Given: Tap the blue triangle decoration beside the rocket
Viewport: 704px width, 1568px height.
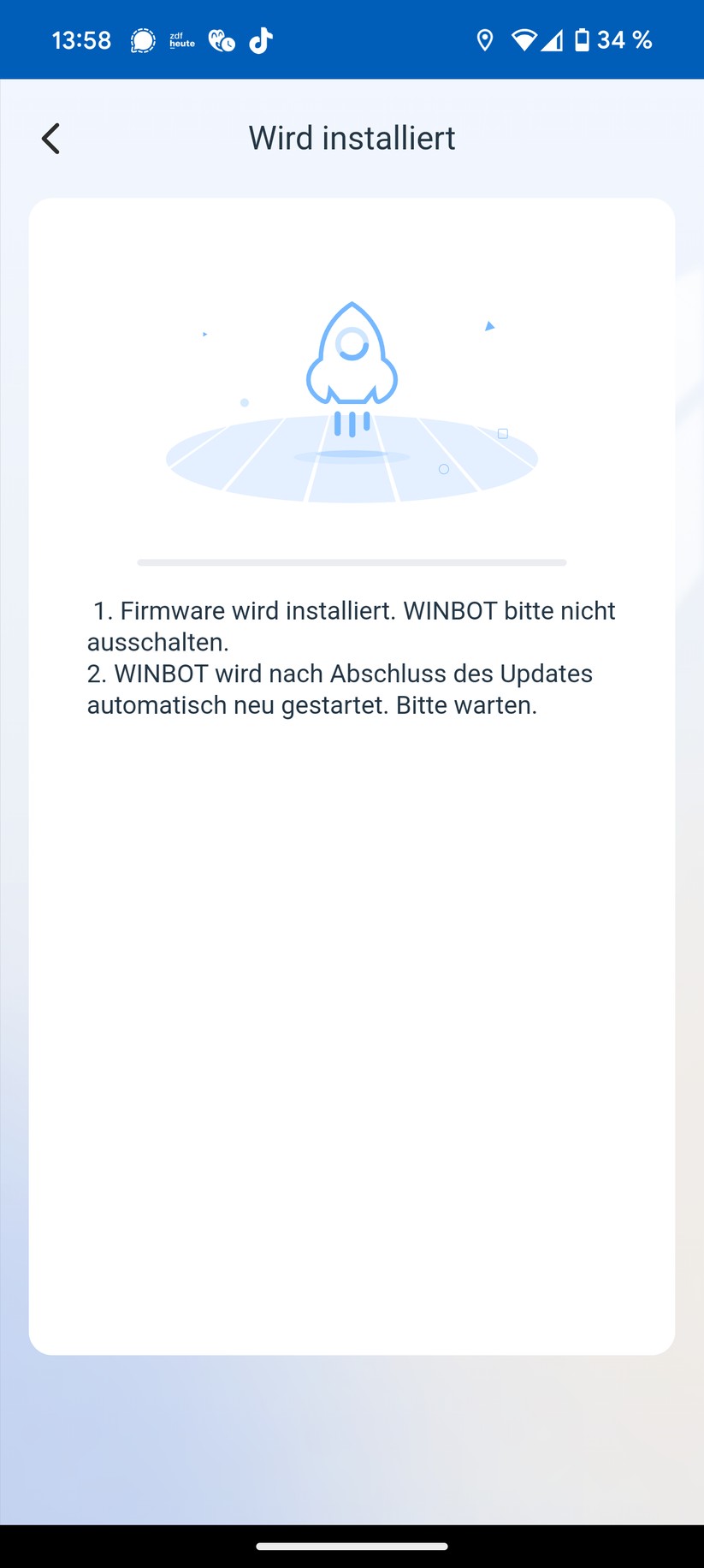Looking at the screenshot, I should (489, 326).
